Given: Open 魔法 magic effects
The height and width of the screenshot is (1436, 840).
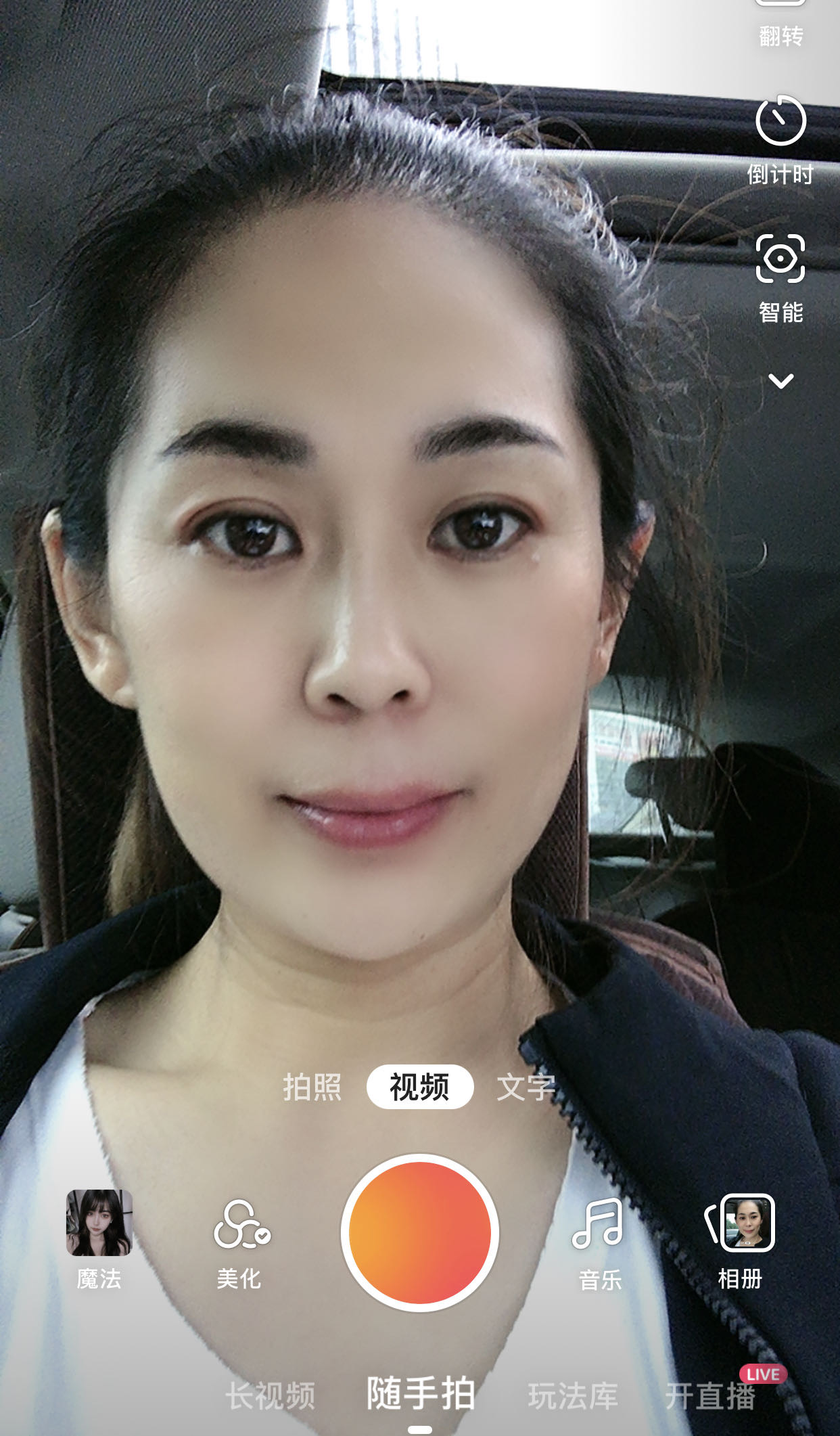Looking at the screenshot, I should click(x=99, y=1238).
